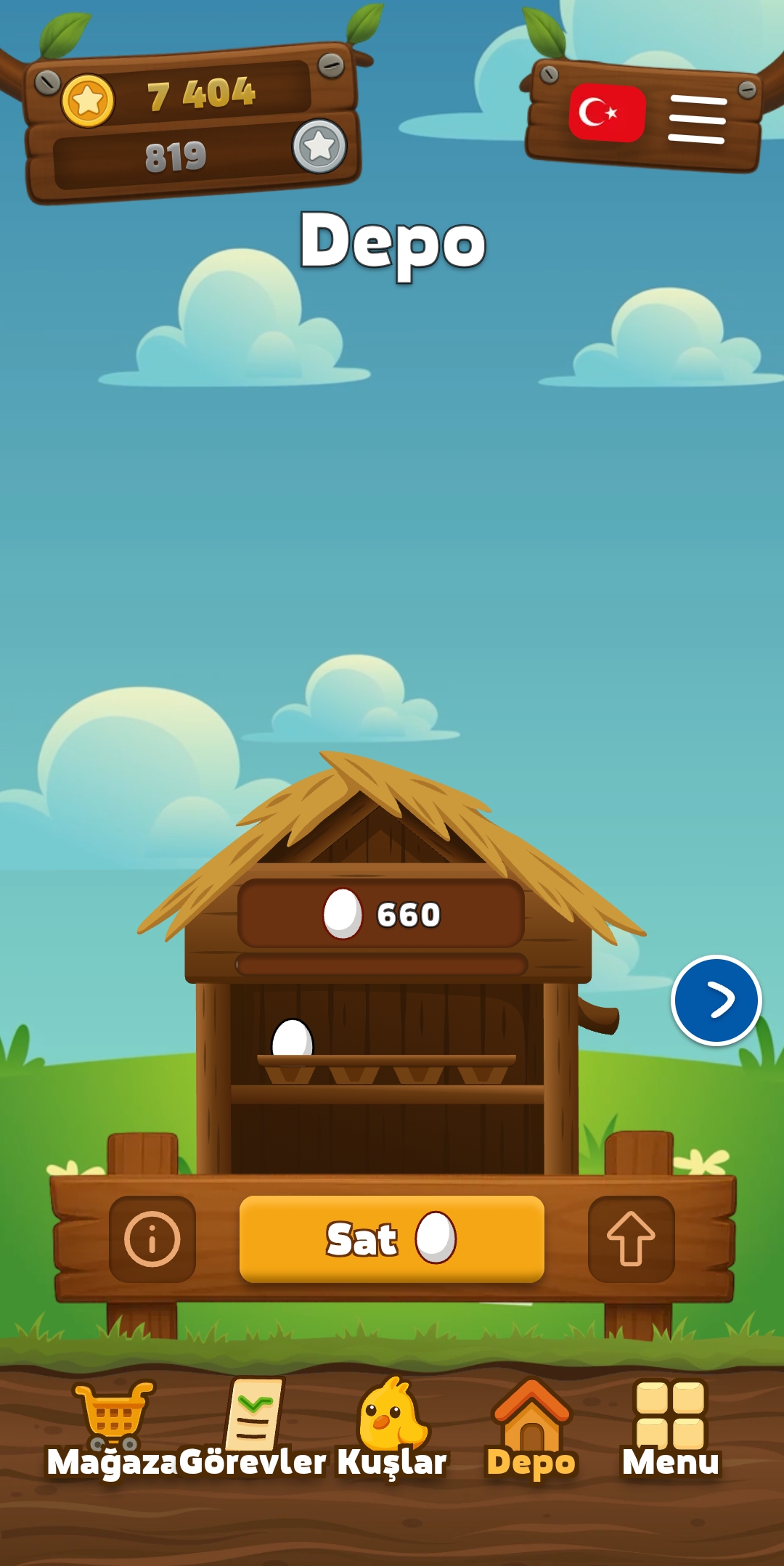Go to the next storage with the arrow
Screen dimensions: 784x1566
[716, 1000]
